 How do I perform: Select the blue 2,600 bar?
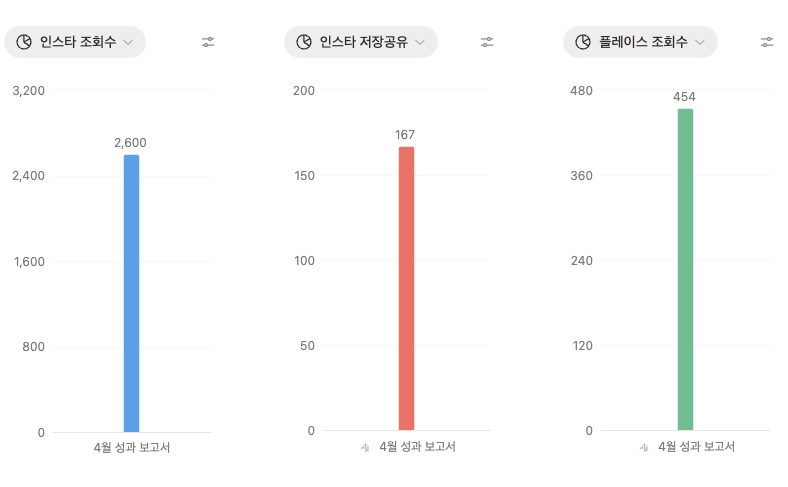point(131,293)
